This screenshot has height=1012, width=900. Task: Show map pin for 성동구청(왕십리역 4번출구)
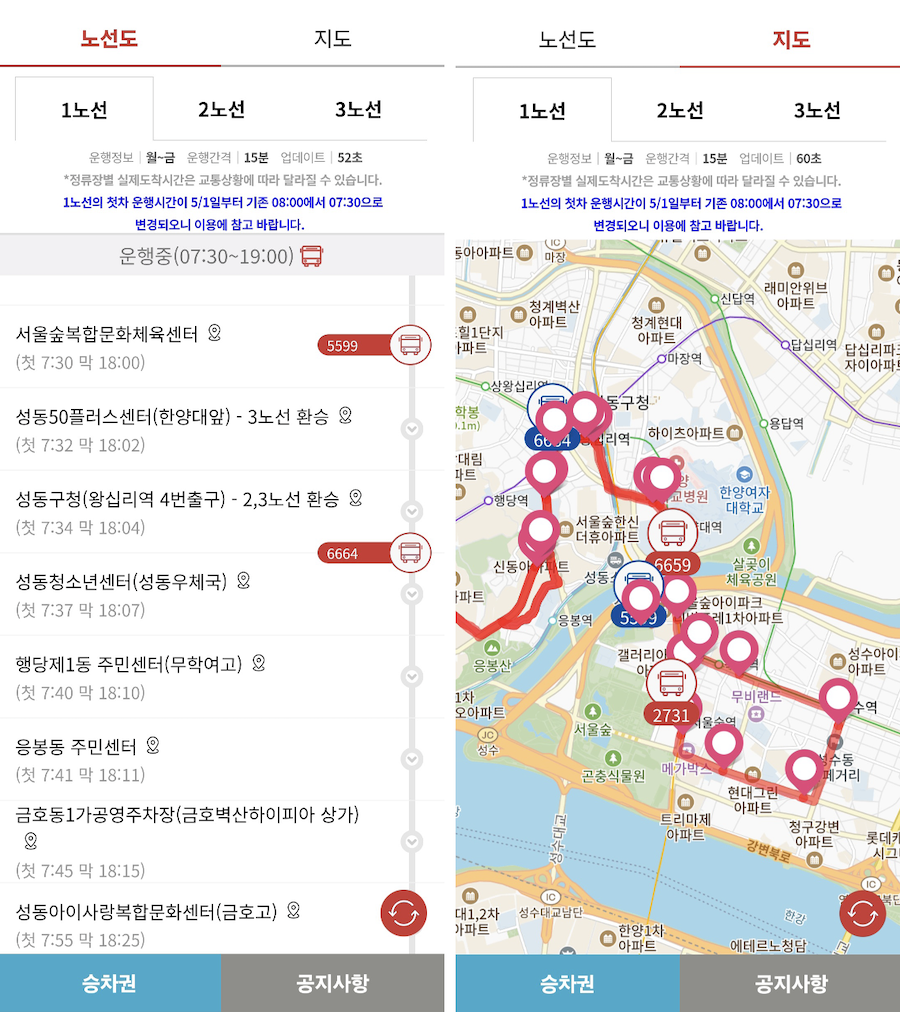[x=354, y=498]
